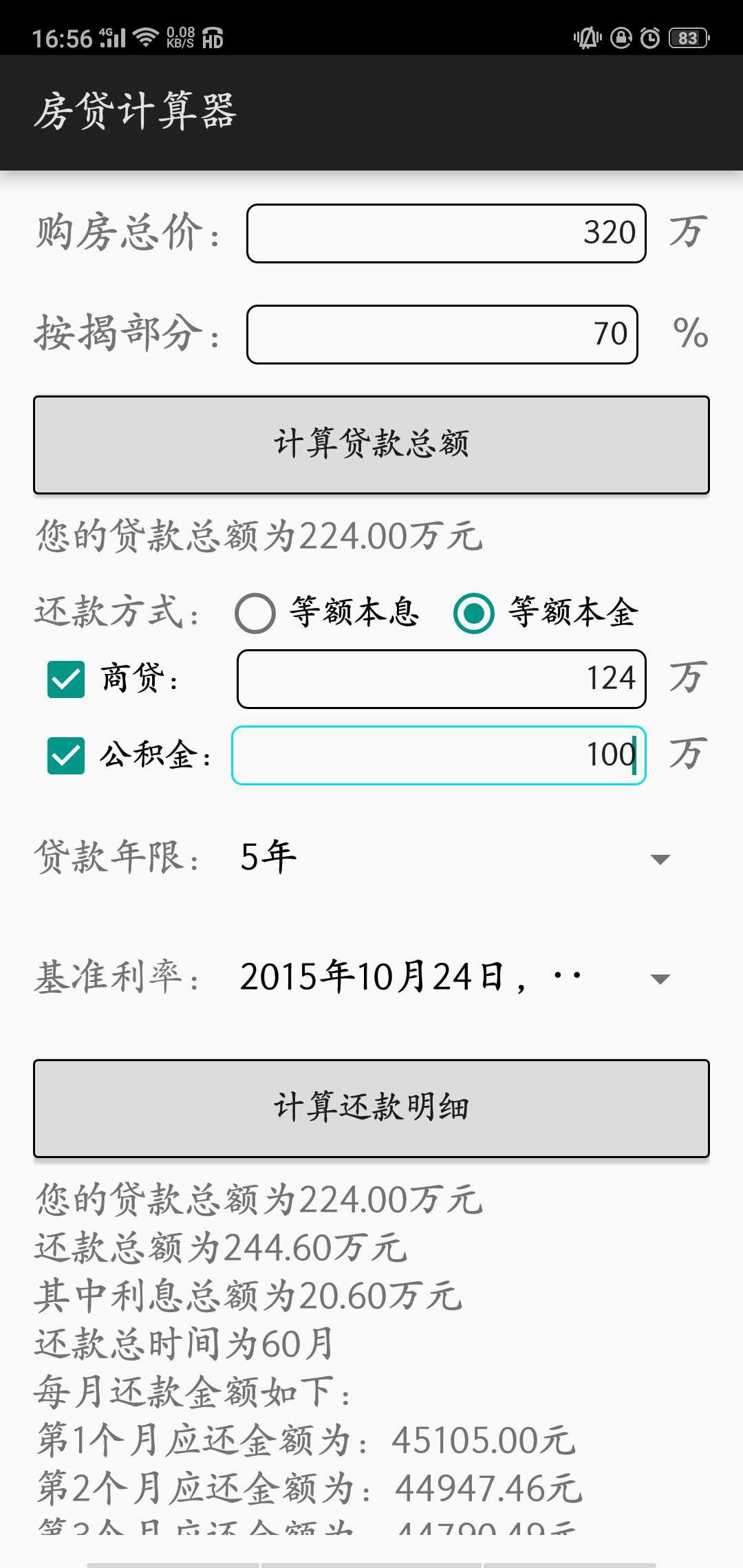The image size is (743, 1568).
Task: Focus the 公积金 amount field
Action: pyautogui.click(x=438, y=755)
